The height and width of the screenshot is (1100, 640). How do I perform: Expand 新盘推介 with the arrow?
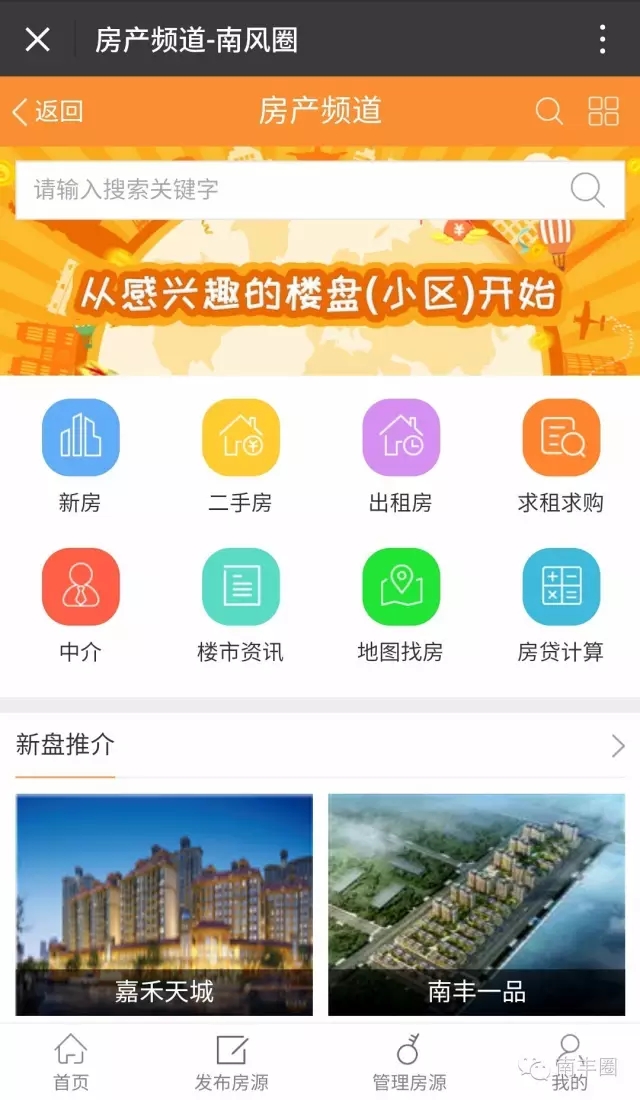[617, 745]
